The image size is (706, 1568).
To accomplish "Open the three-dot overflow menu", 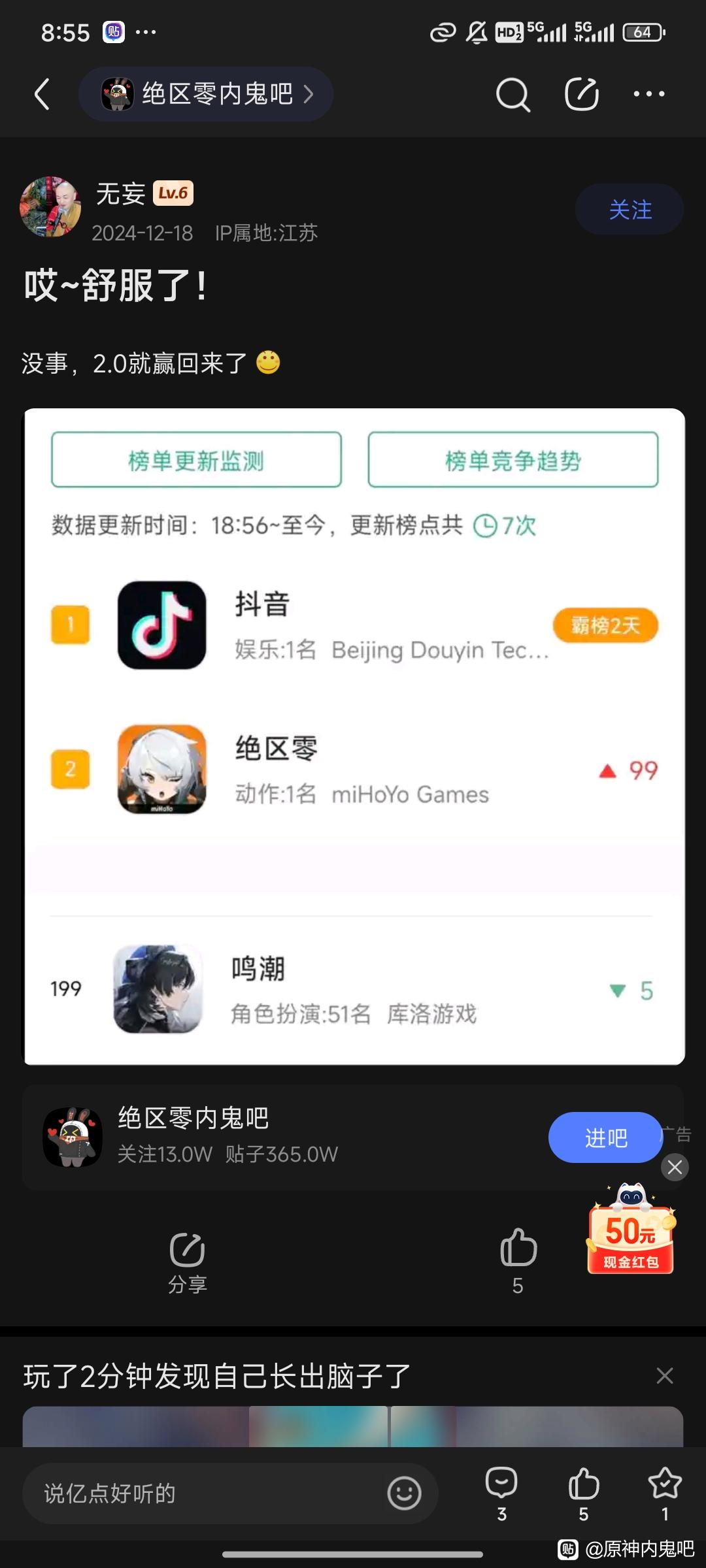I will 648,94.
